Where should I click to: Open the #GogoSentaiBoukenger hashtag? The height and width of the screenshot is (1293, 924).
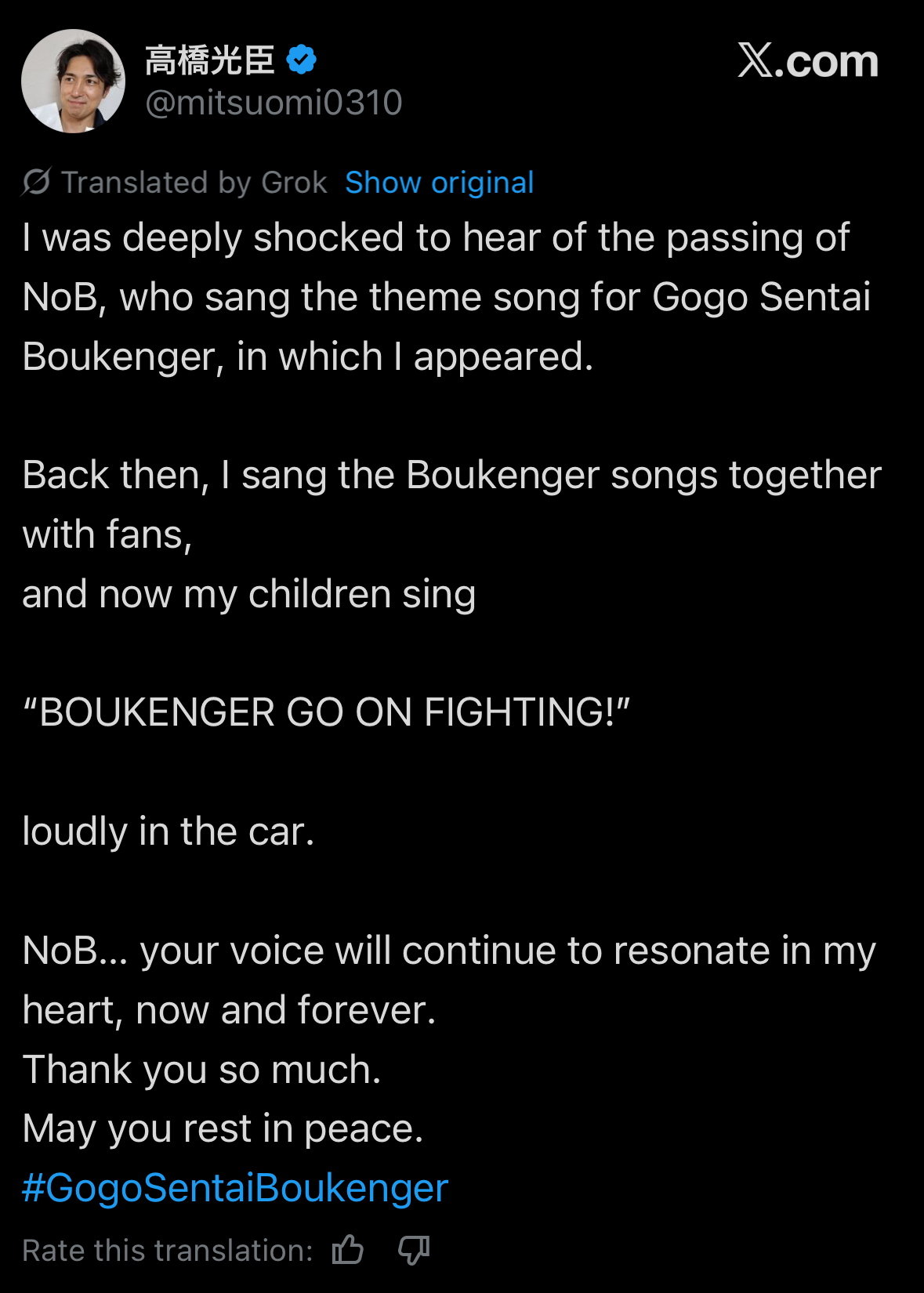[x=235, y=1188]
